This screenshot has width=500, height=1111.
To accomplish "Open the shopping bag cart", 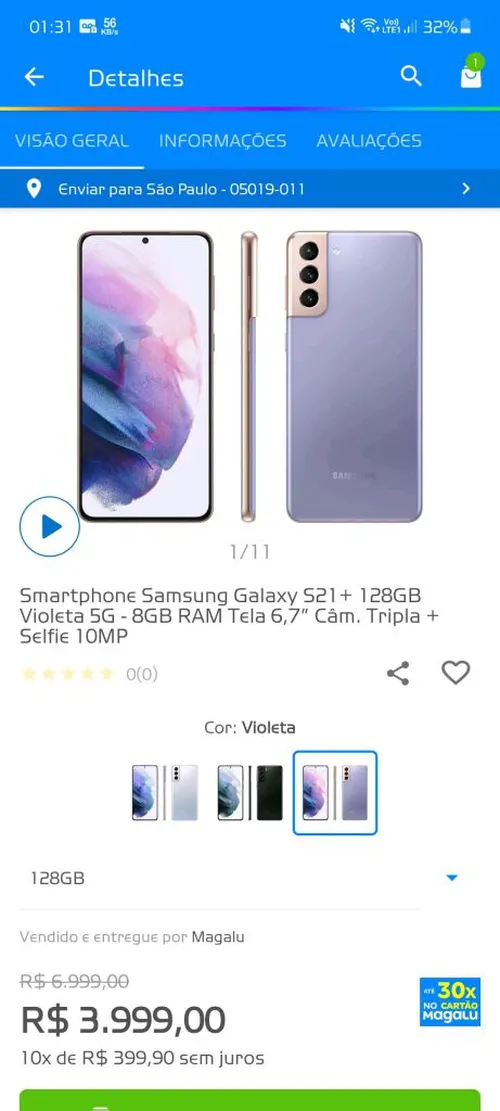I will point(471,74).
